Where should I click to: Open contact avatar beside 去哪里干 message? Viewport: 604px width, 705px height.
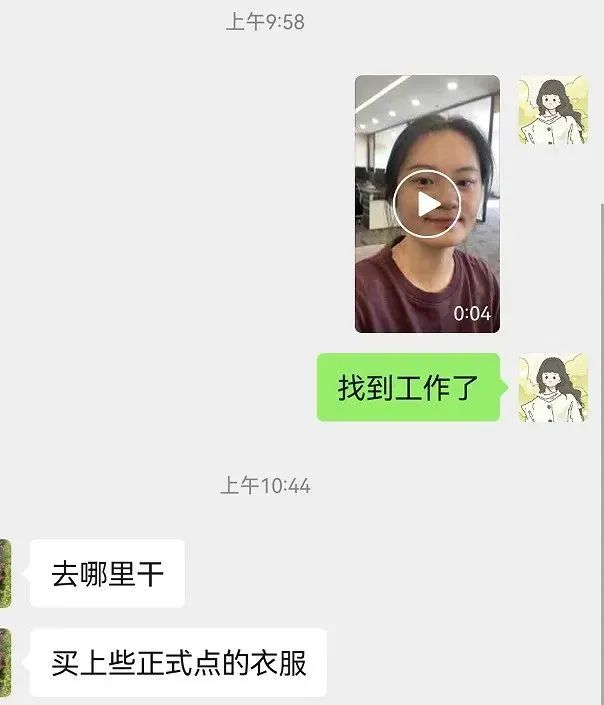coord(5,573)
